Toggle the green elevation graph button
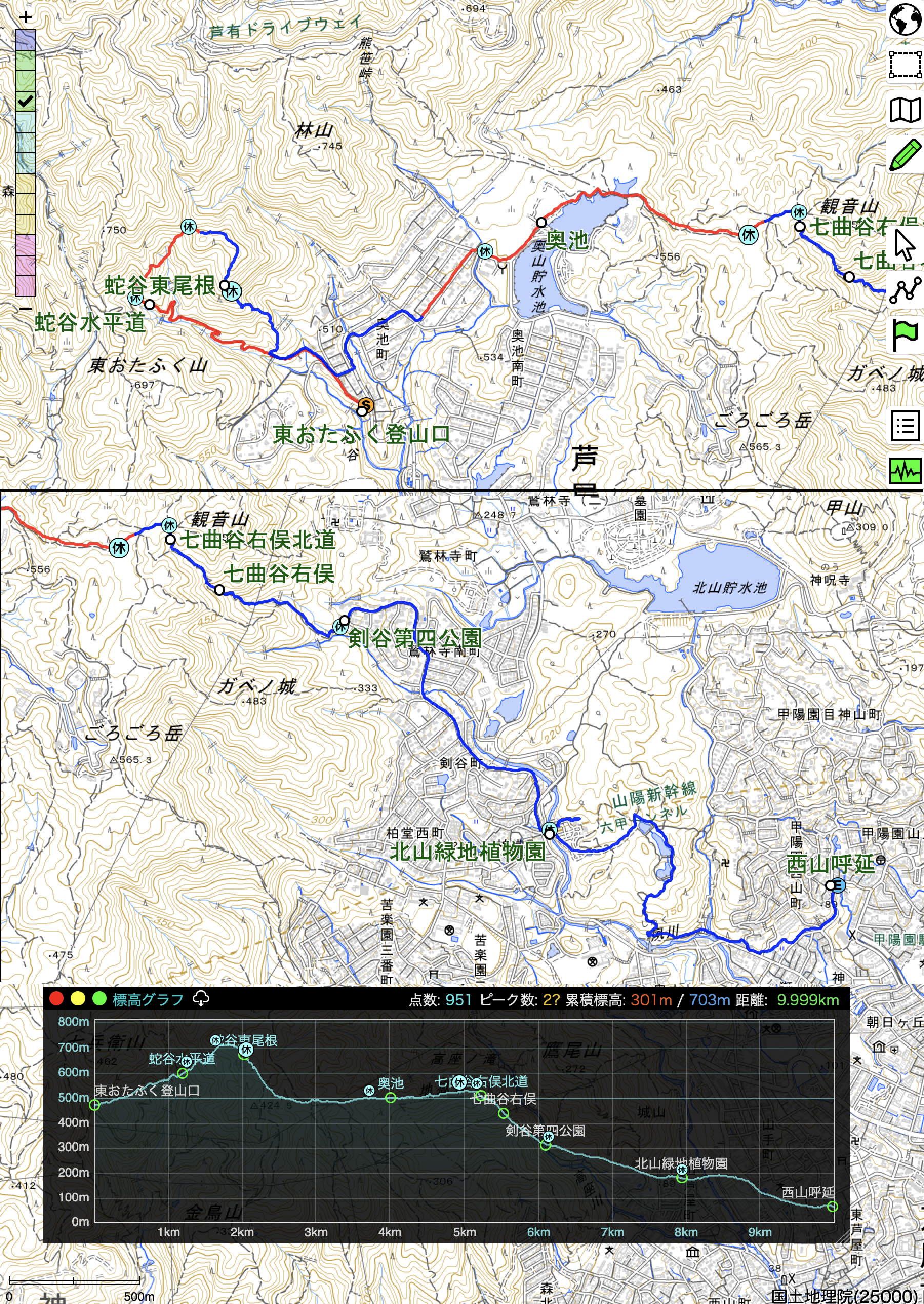 click(905, 470)
